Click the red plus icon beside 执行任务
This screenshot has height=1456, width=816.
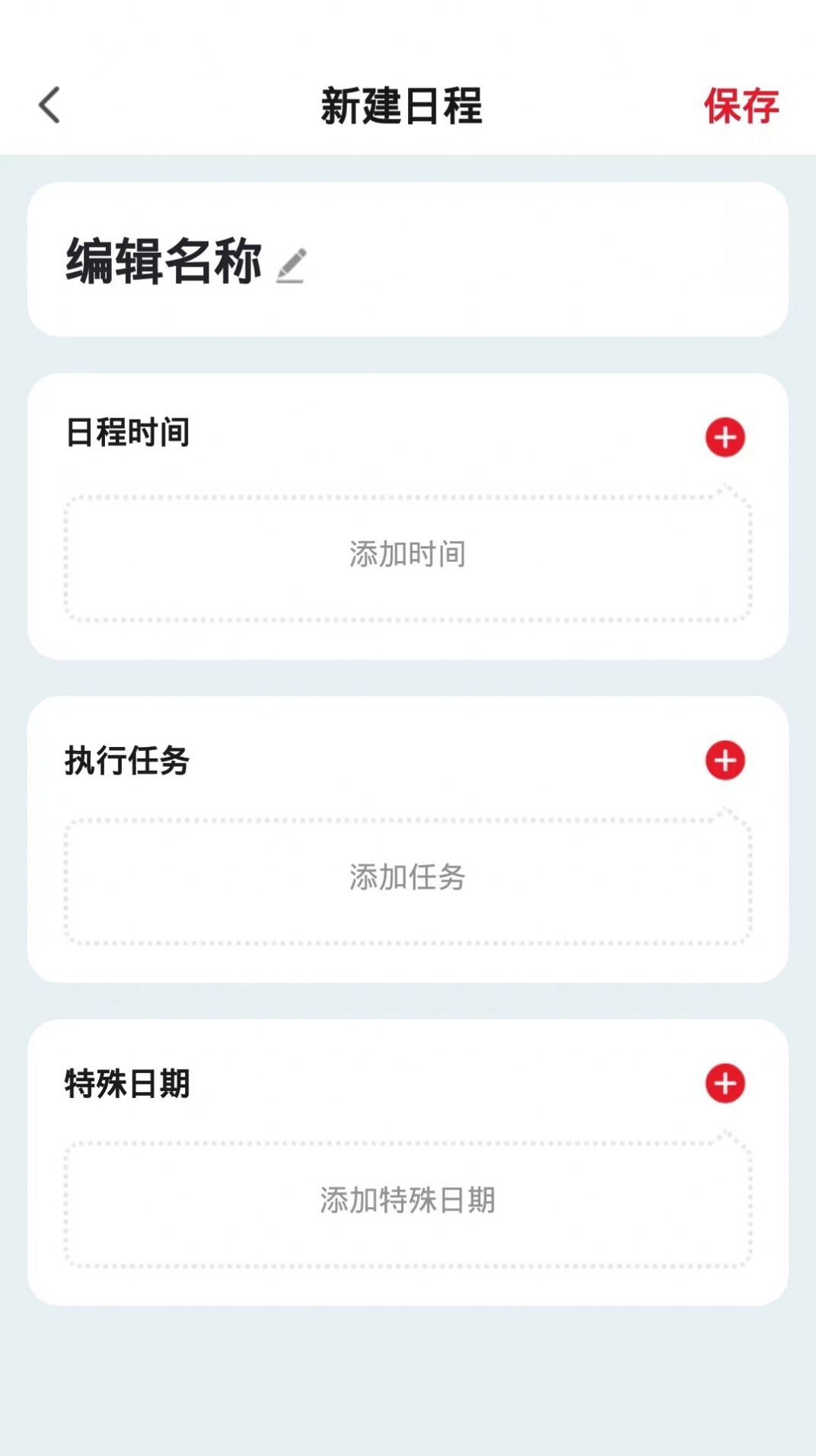pyautogui.click(x=725, y=759)
